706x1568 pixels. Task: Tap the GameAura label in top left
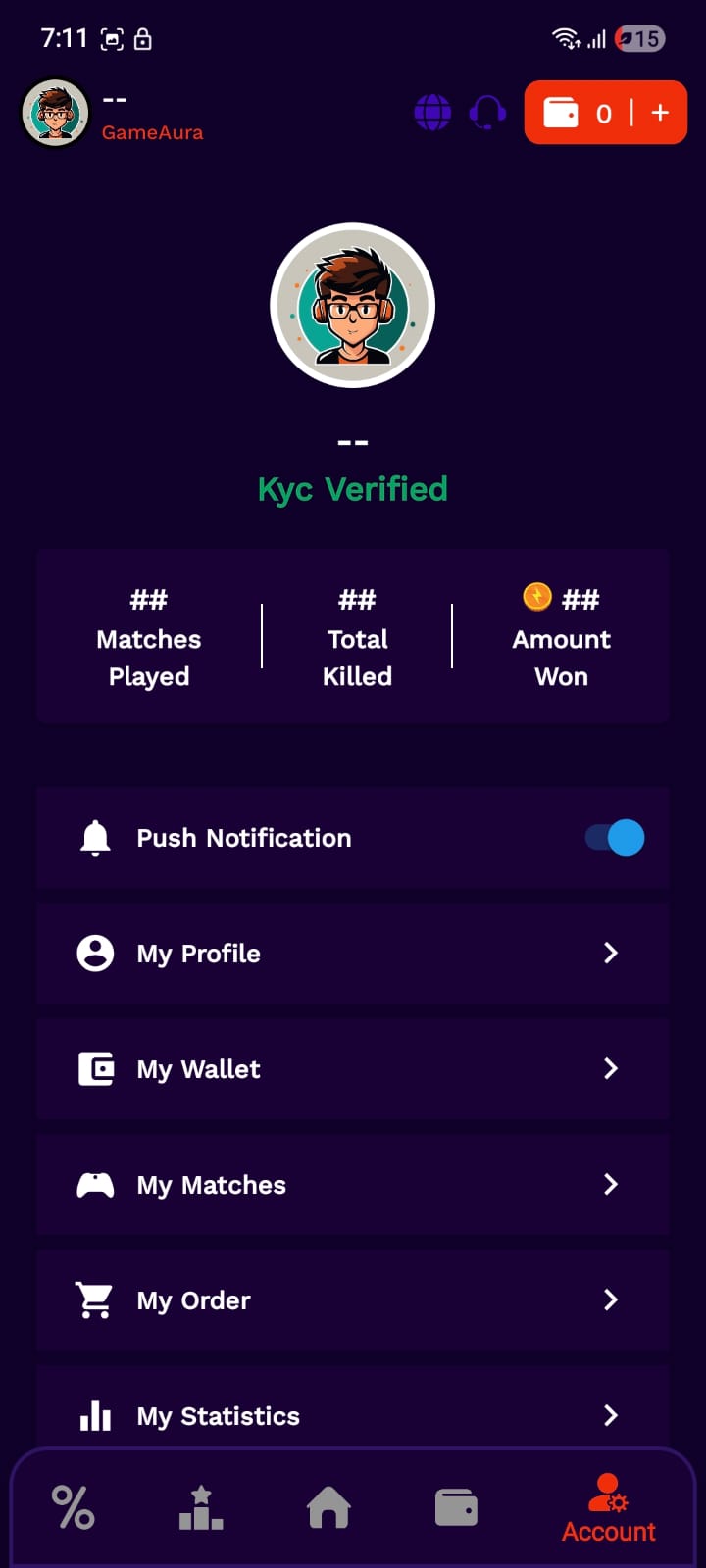[152, 133]
